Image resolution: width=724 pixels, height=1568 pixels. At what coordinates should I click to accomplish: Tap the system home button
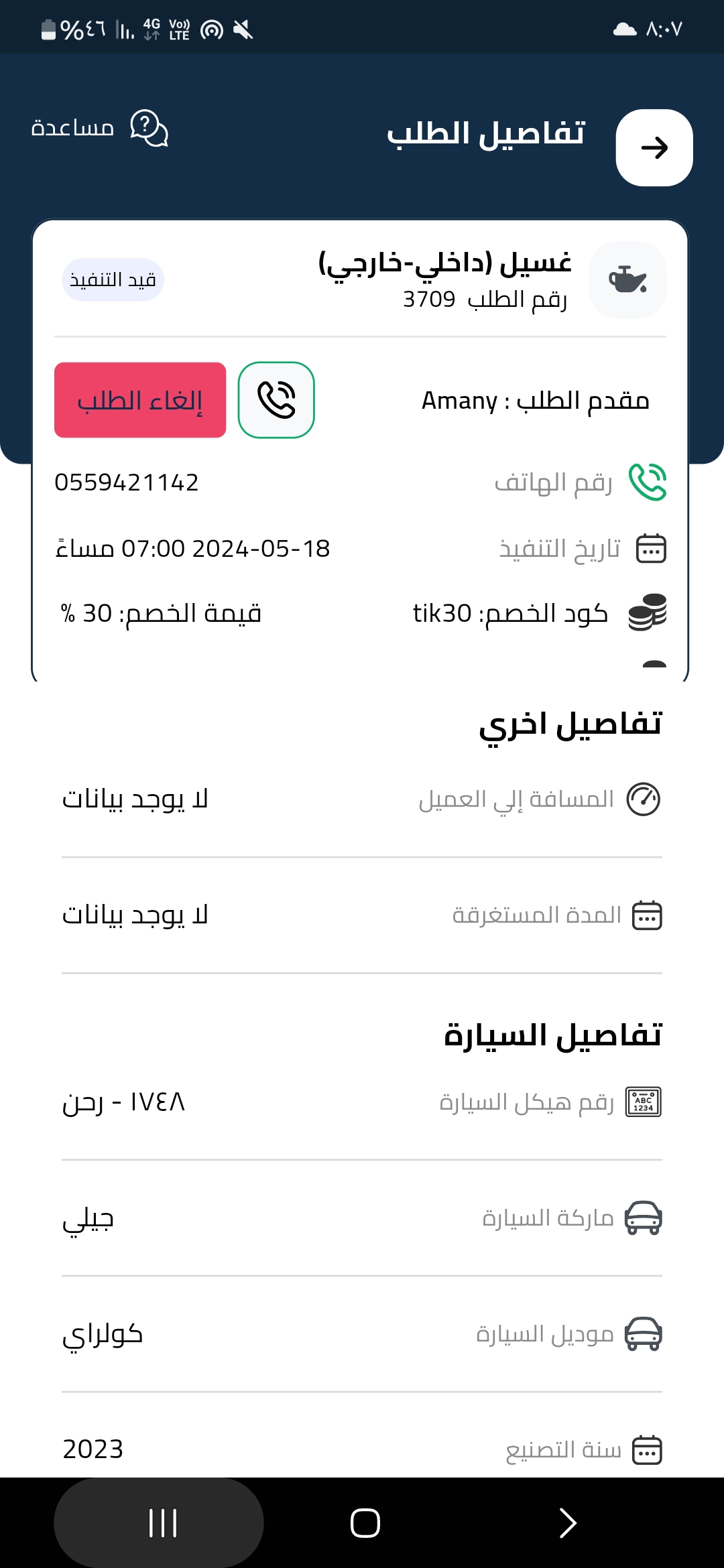pos(365,1522)
